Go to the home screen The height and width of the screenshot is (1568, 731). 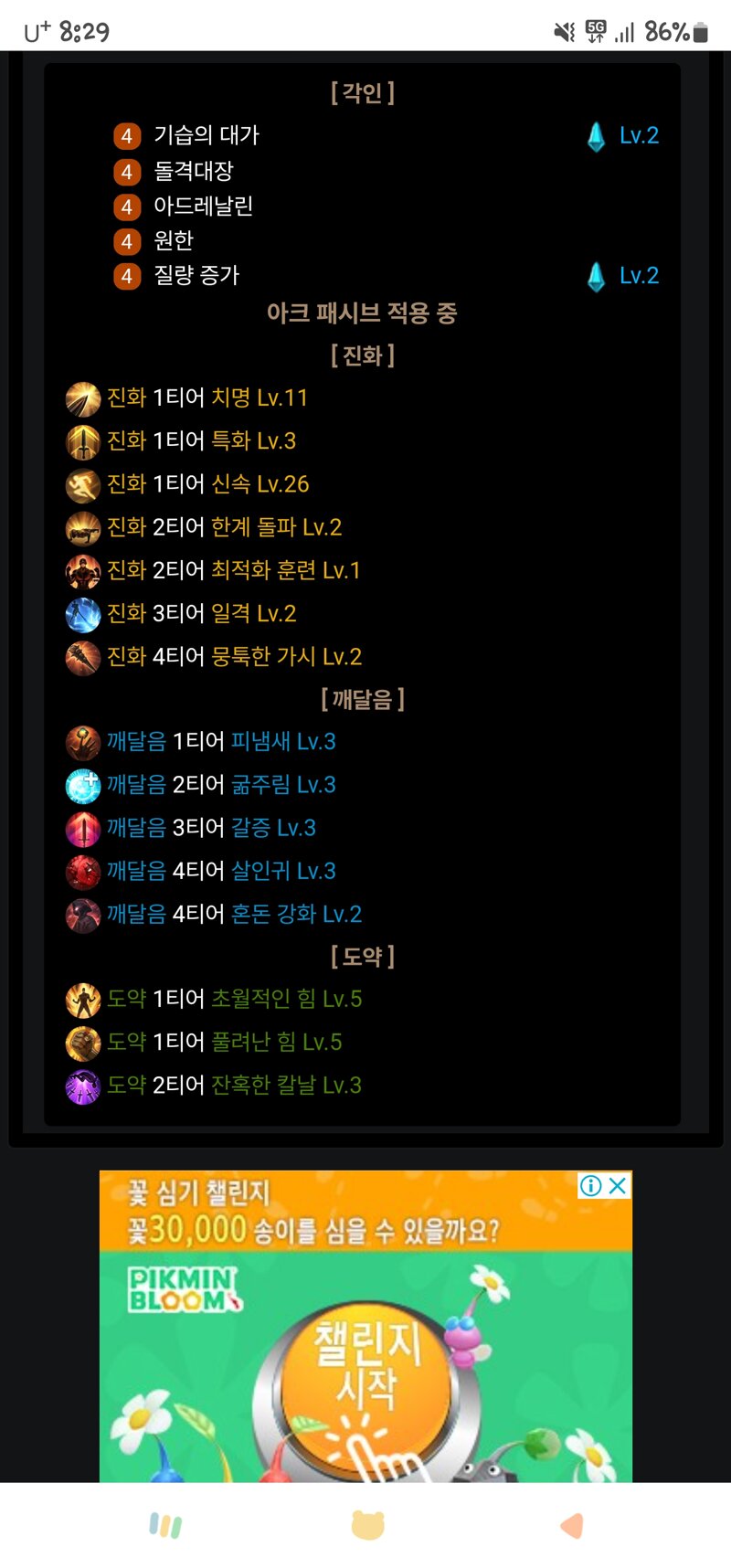pos(367,1525)
